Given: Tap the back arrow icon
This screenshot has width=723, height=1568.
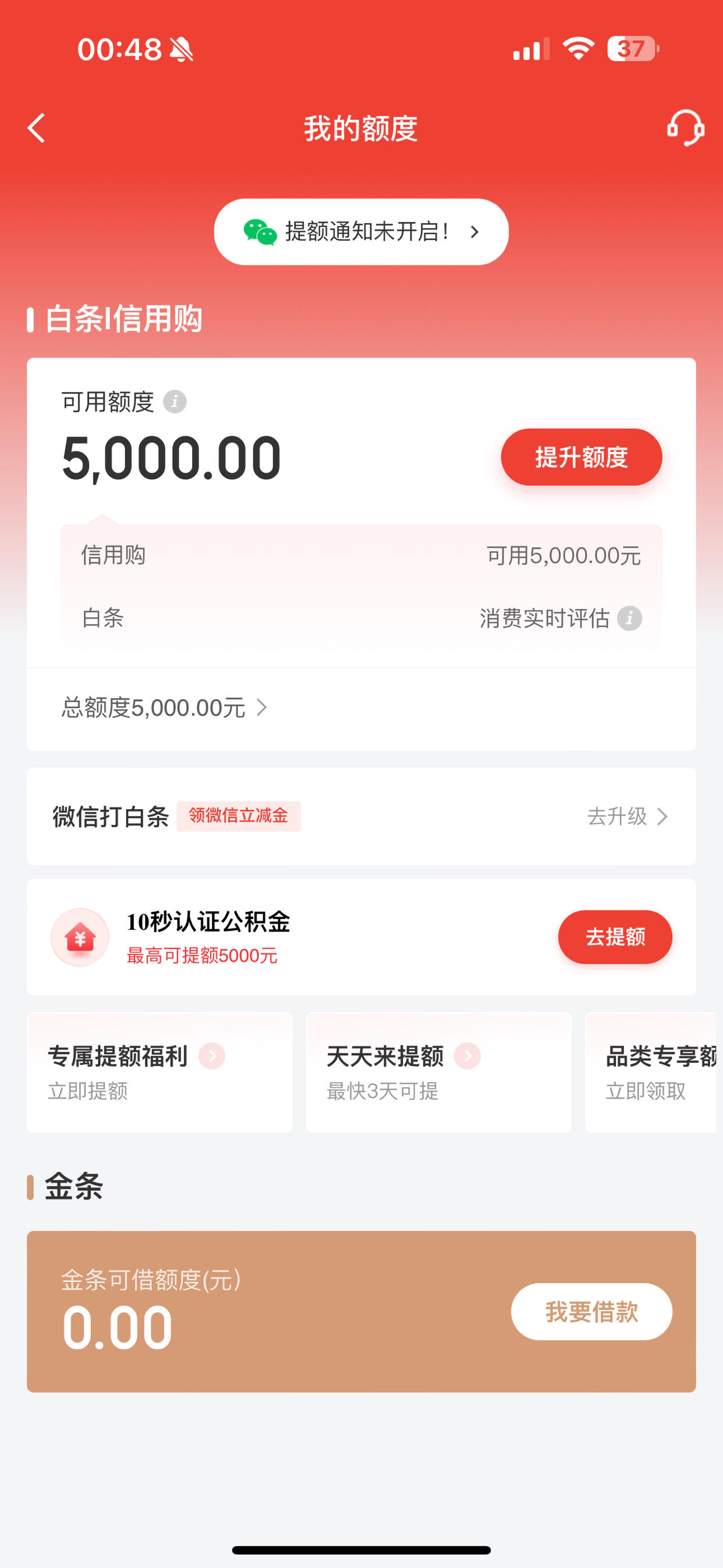Looking at the screenshot, I should (36, 127).
